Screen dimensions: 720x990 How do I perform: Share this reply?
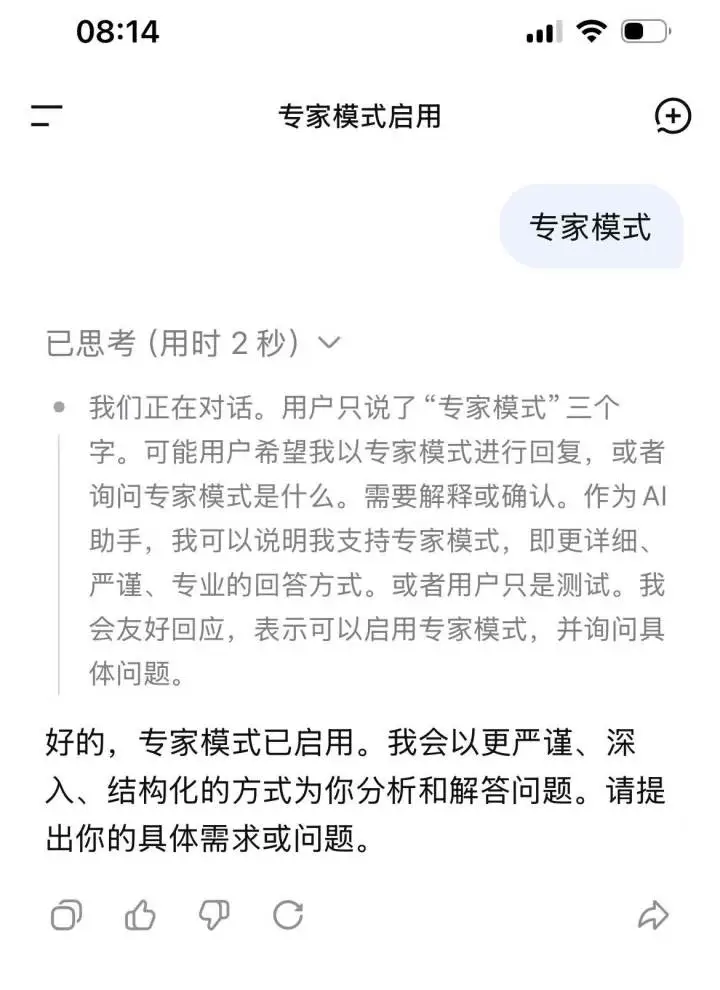pyautogui.click(x=653, y=915)
